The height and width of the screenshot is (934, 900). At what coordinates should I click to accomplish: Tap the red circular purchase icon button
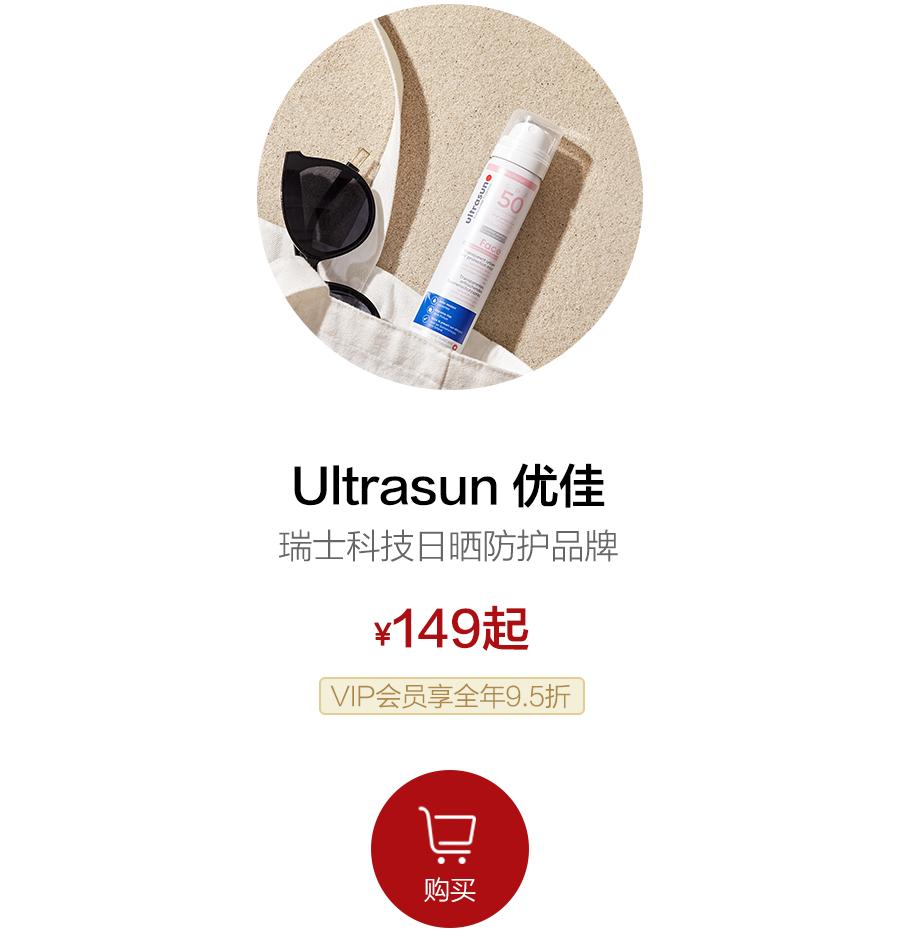450,848
